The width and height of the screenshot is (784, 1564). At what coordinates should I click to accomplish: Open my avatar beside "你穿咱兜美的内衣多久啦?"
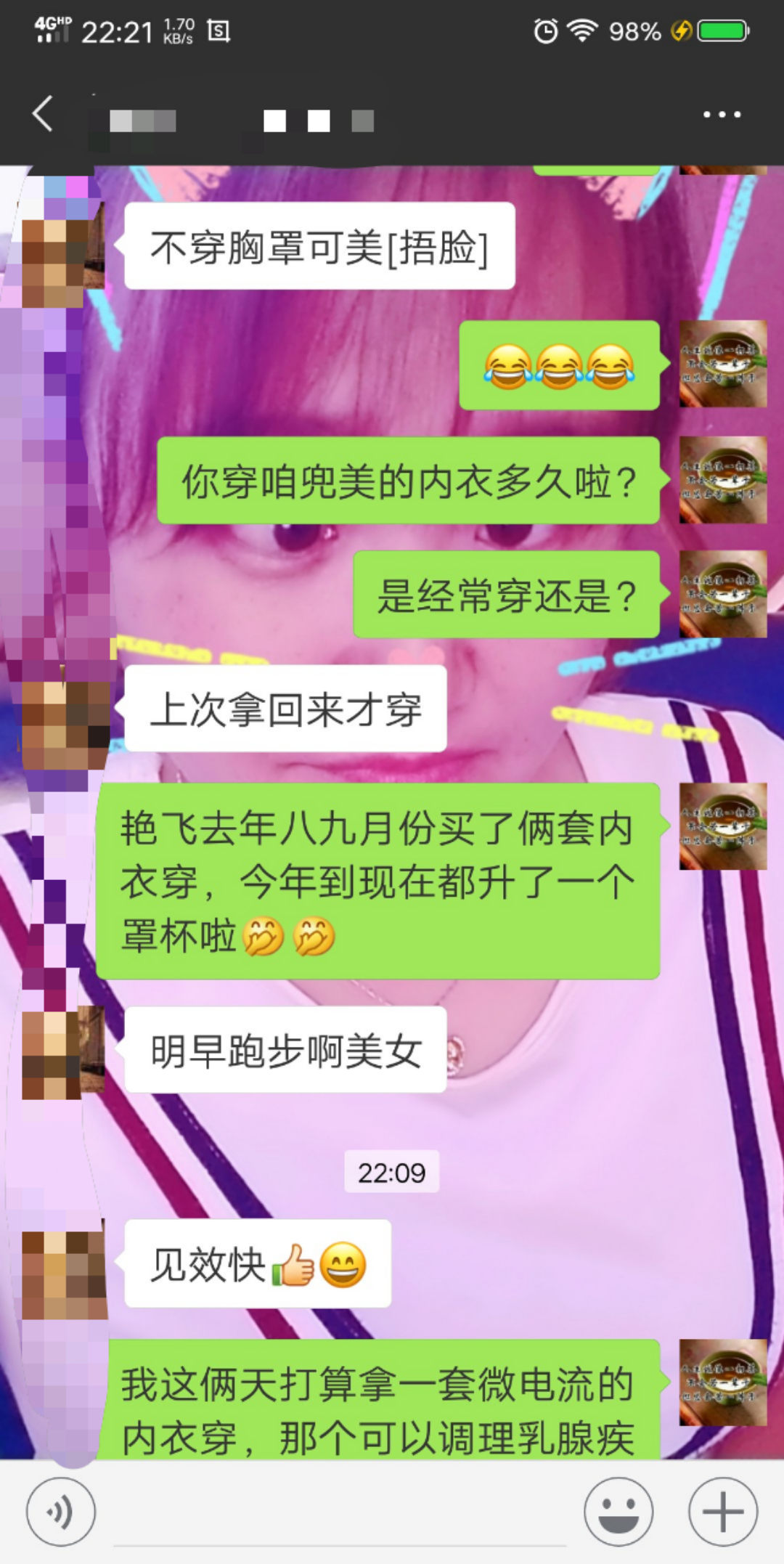(722, 480)
